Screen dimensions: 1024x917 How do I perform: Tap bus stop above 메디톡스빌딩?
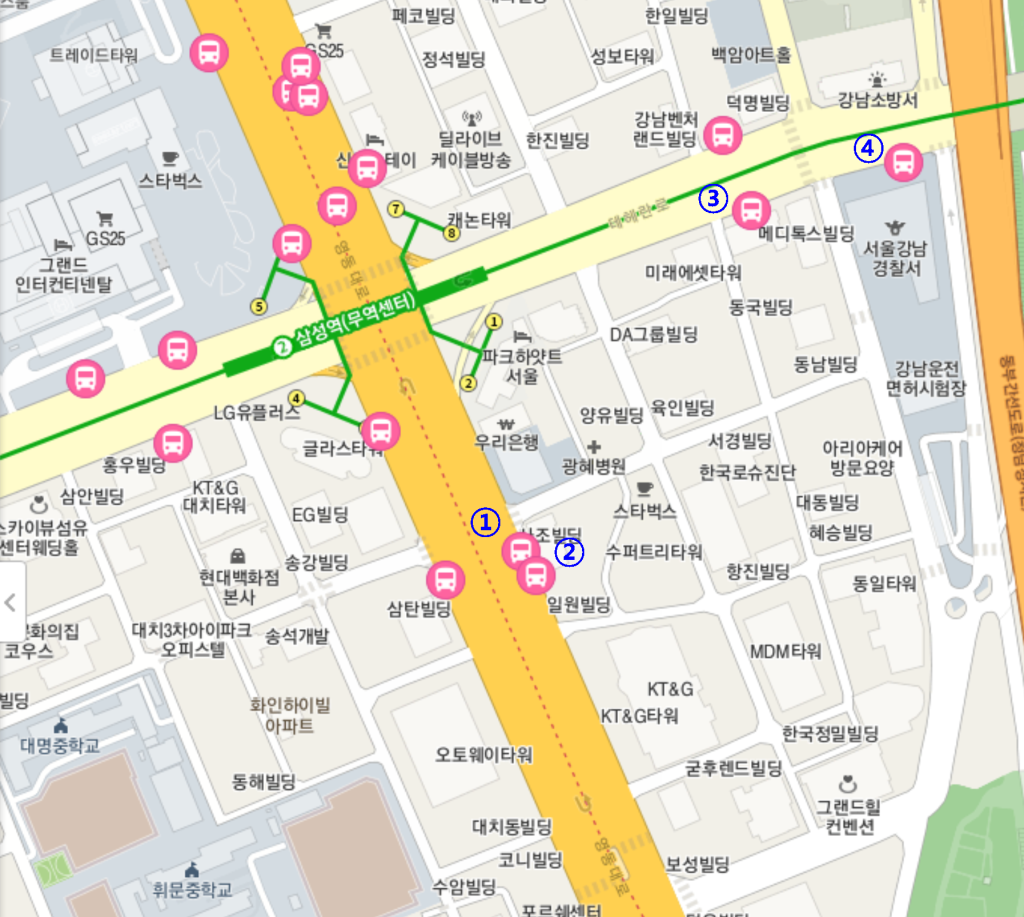(x=750, y=210)
